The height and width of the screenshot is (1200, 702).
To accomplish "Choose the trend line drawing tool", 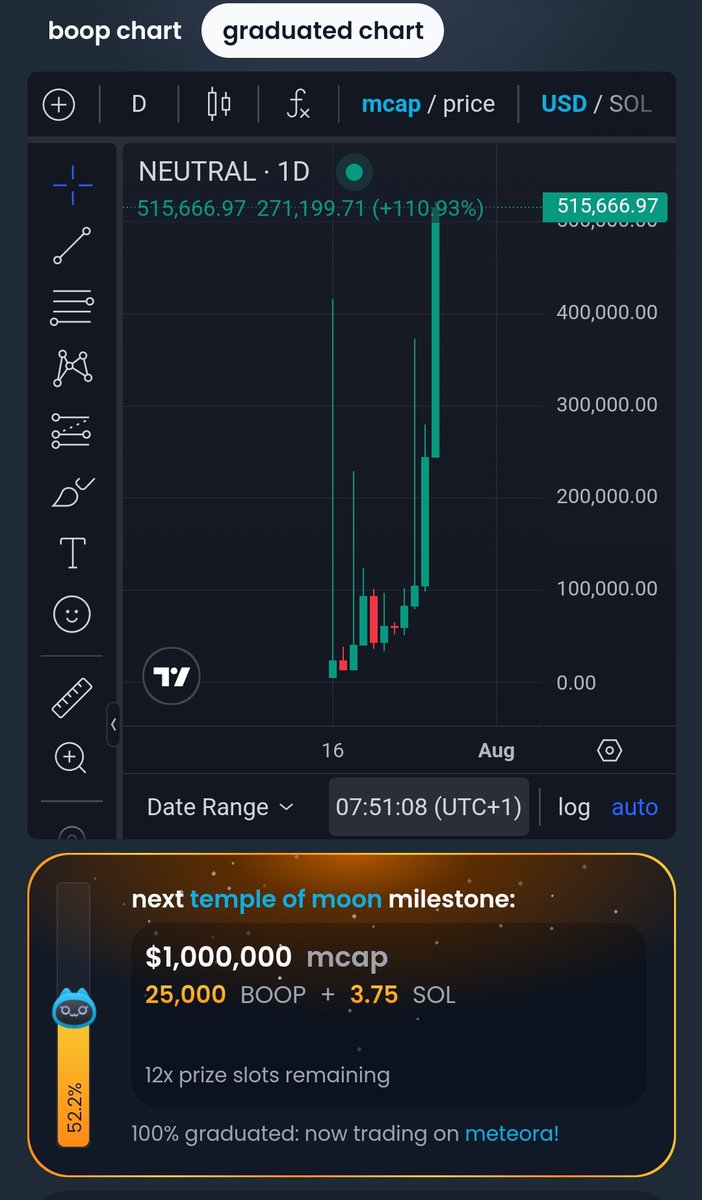I will coord(72,246).
